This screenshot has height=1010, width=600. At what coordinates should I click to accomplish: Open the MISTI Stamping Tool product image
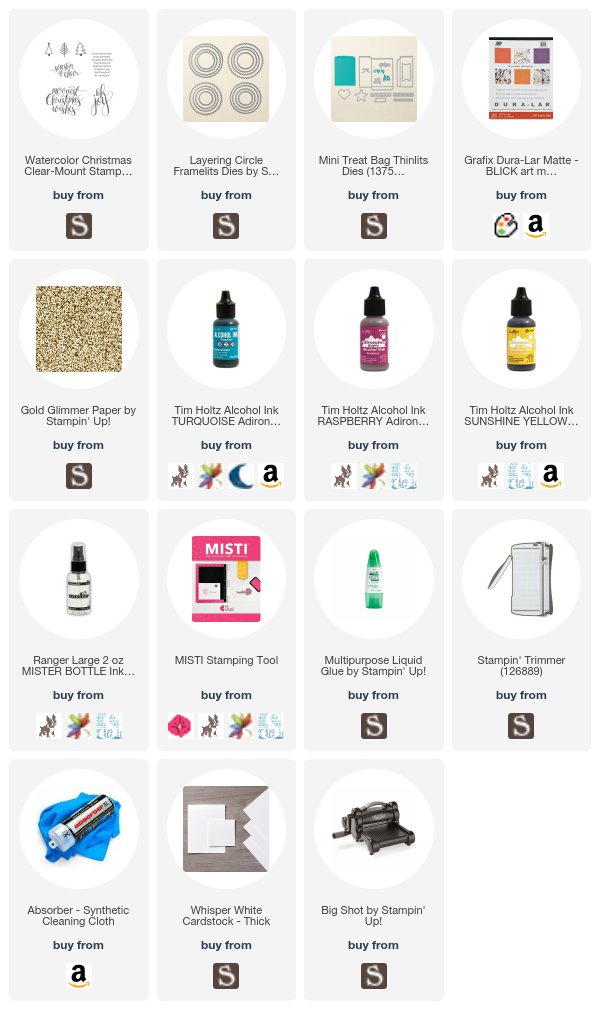[x=226, y=578]
